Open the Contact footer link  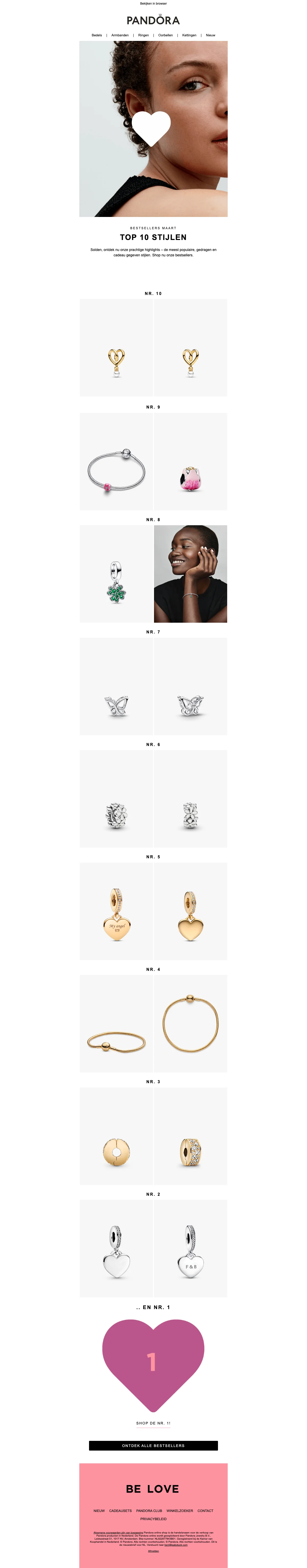pyautogui.click(x=205, y=1511)
